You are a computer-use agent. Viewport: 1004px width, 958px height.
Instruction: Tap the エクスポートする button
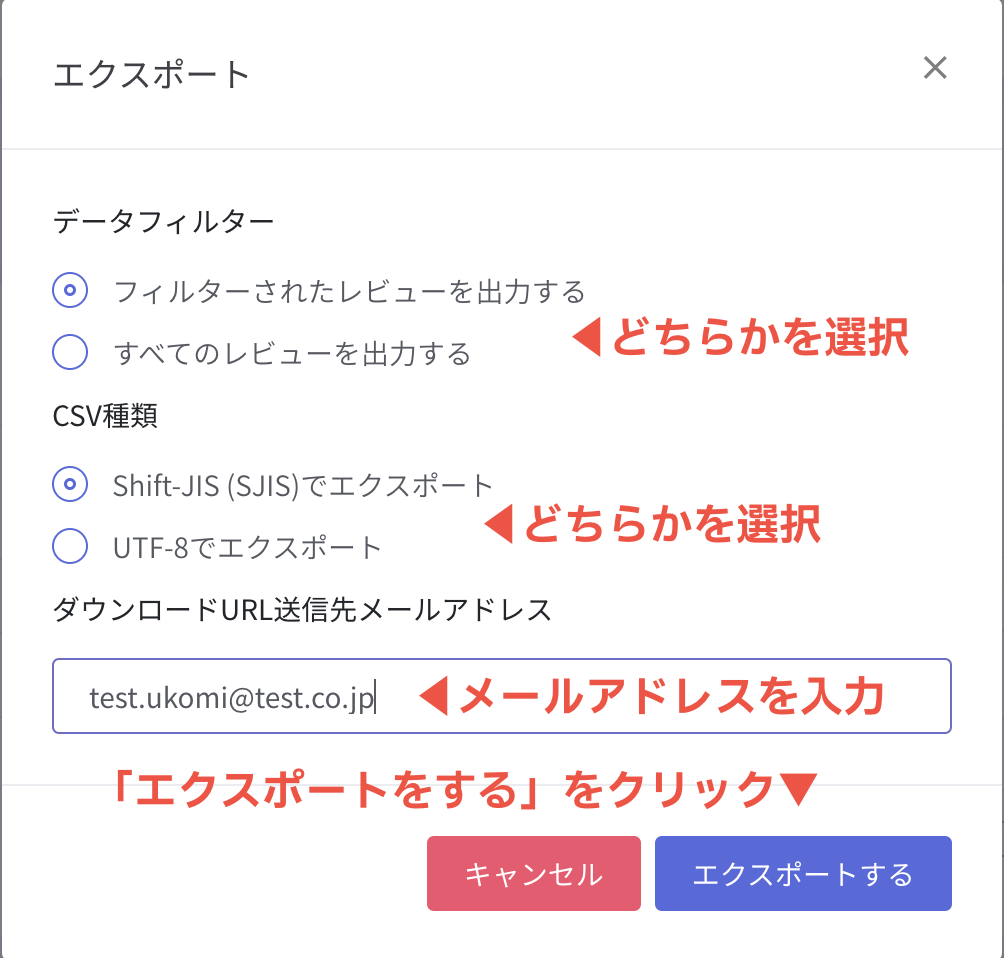(x=802, y=874)
